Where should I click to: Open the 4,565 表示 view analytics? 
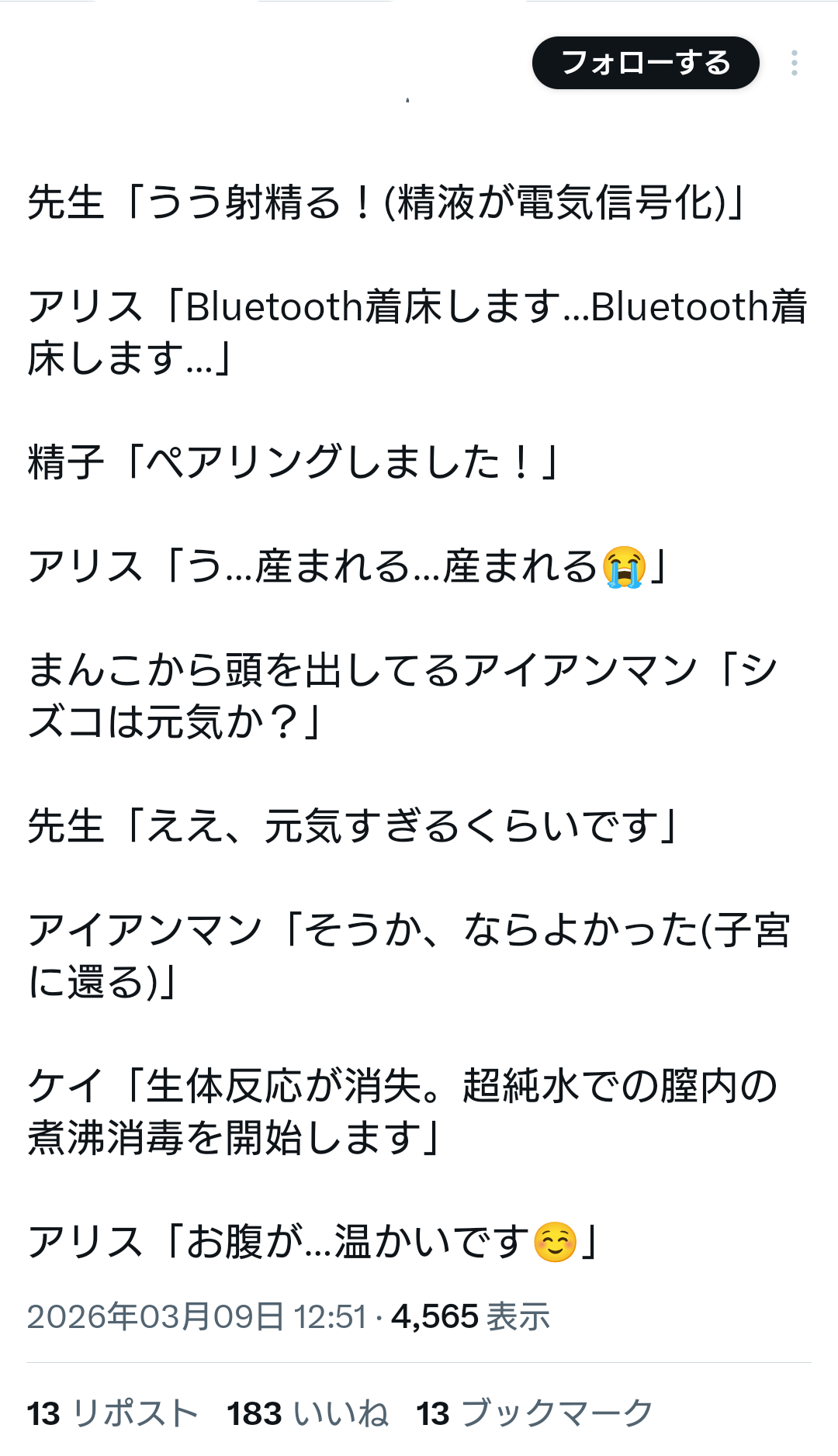[470, 1316]
